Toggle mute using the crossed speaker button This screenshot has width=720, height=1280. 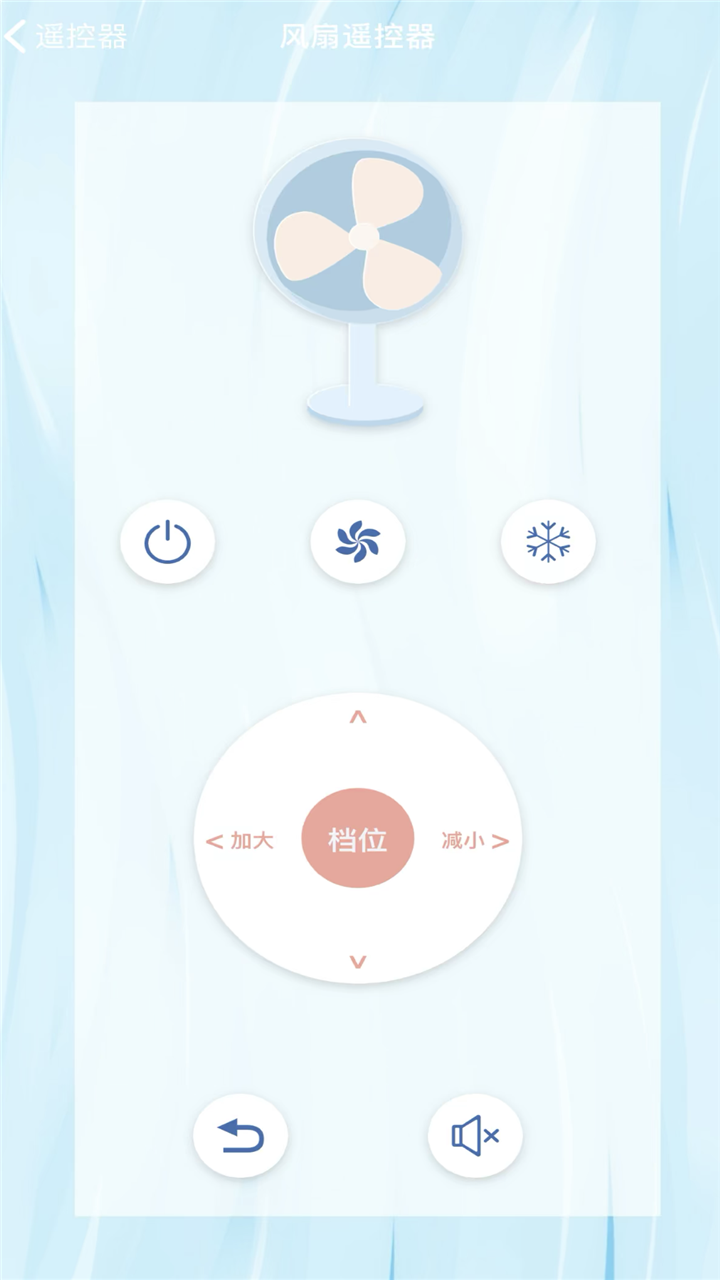pyautogui.click(x=474, y=1135)
